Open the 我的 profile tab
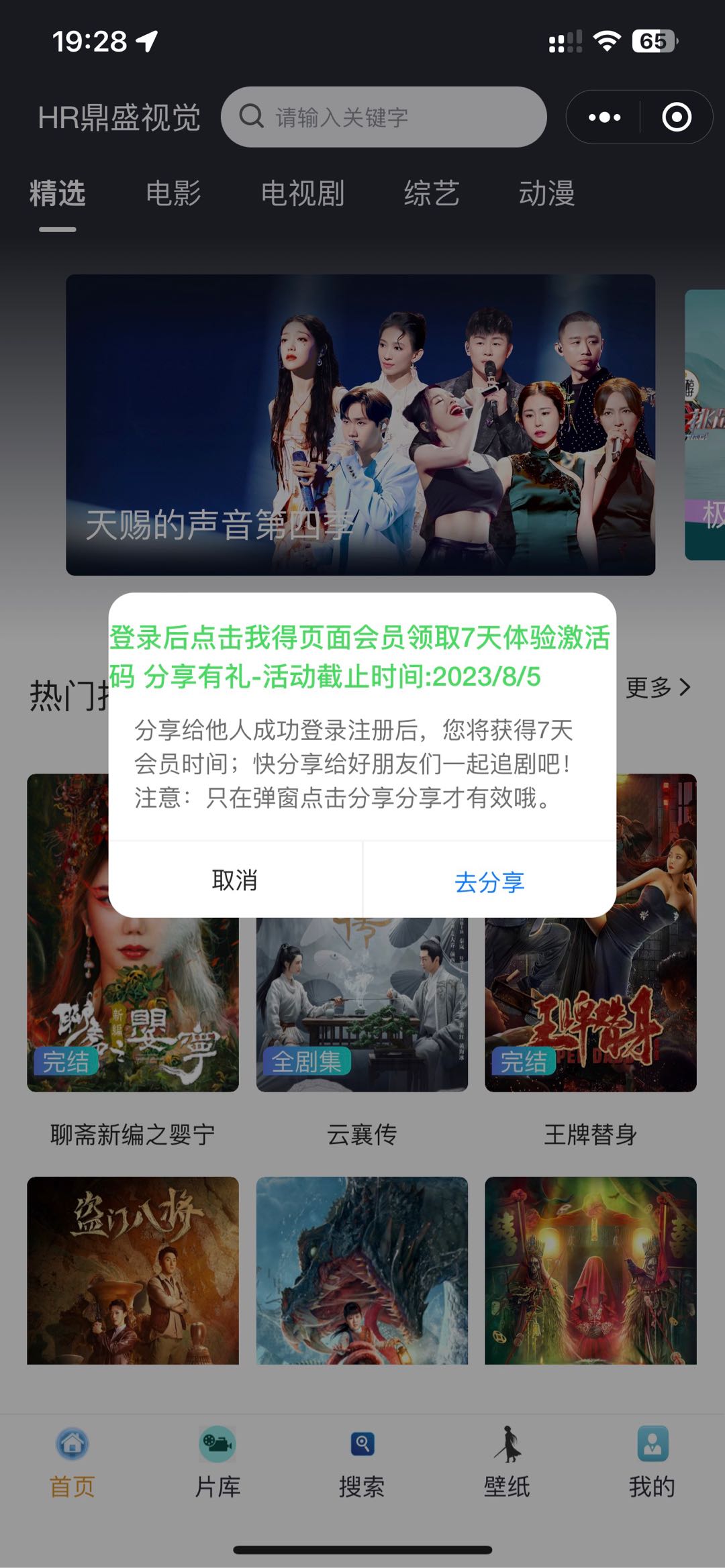The height and width of the screenshot is (1568, 725). [652, 1463]
